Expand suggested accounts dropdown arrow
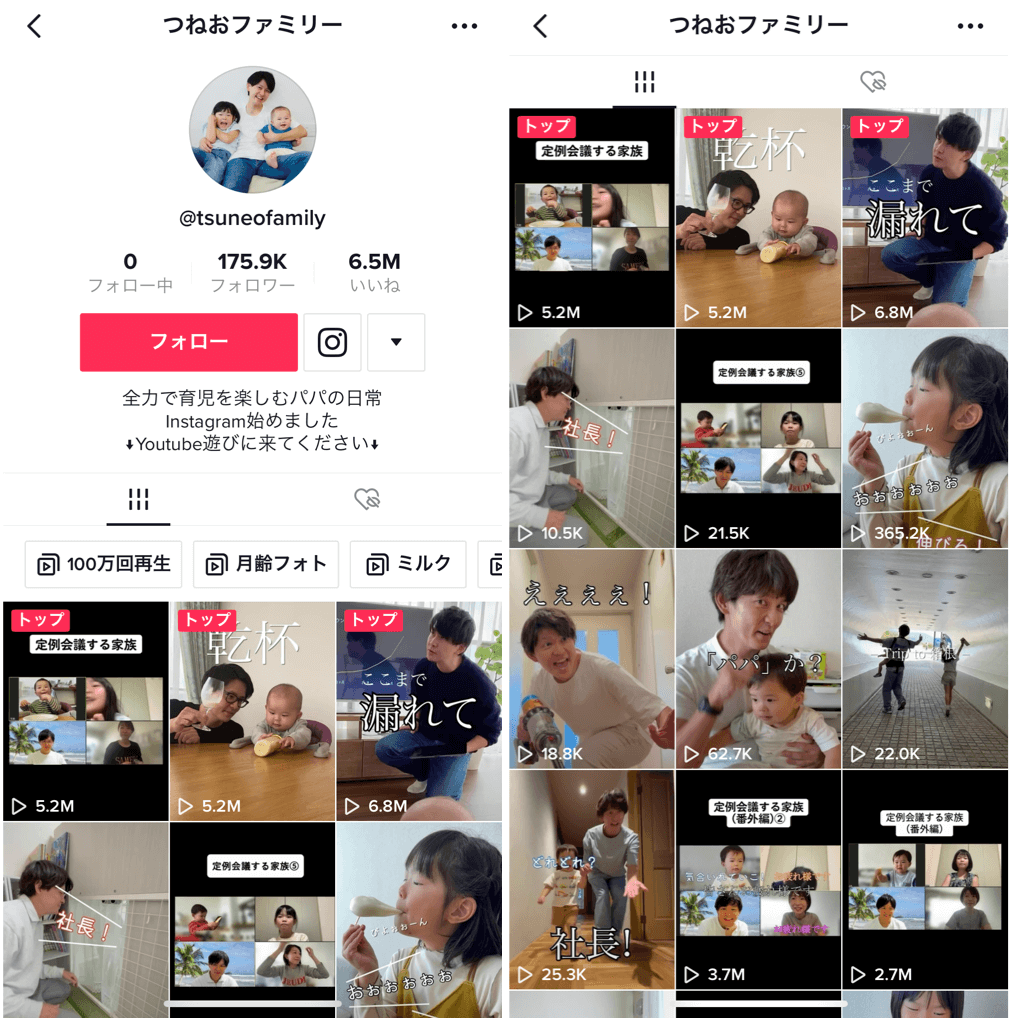This screenshot has height=1018, width=1011. 396,342
